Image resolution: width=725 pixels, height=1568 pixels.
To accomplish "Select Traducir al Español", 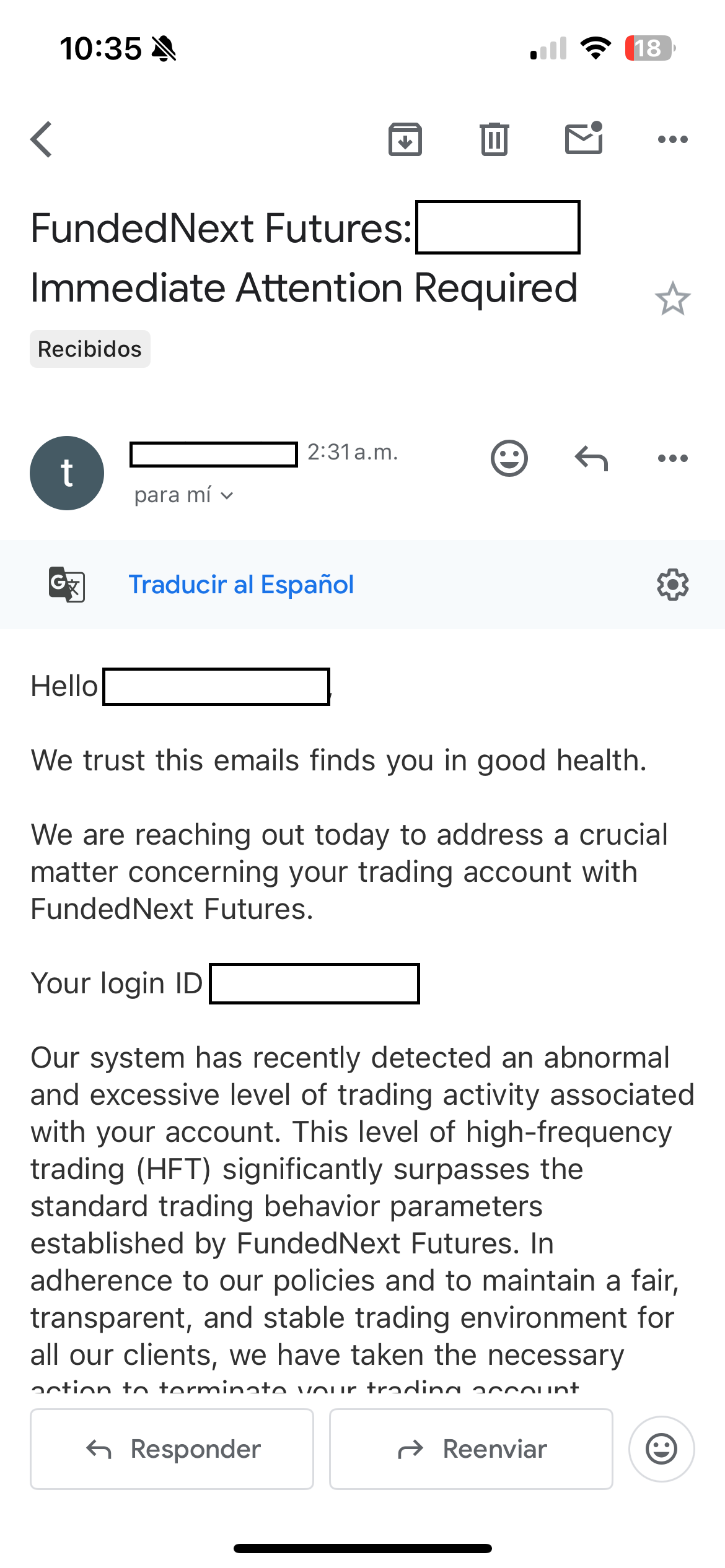I will pos(241,585).
